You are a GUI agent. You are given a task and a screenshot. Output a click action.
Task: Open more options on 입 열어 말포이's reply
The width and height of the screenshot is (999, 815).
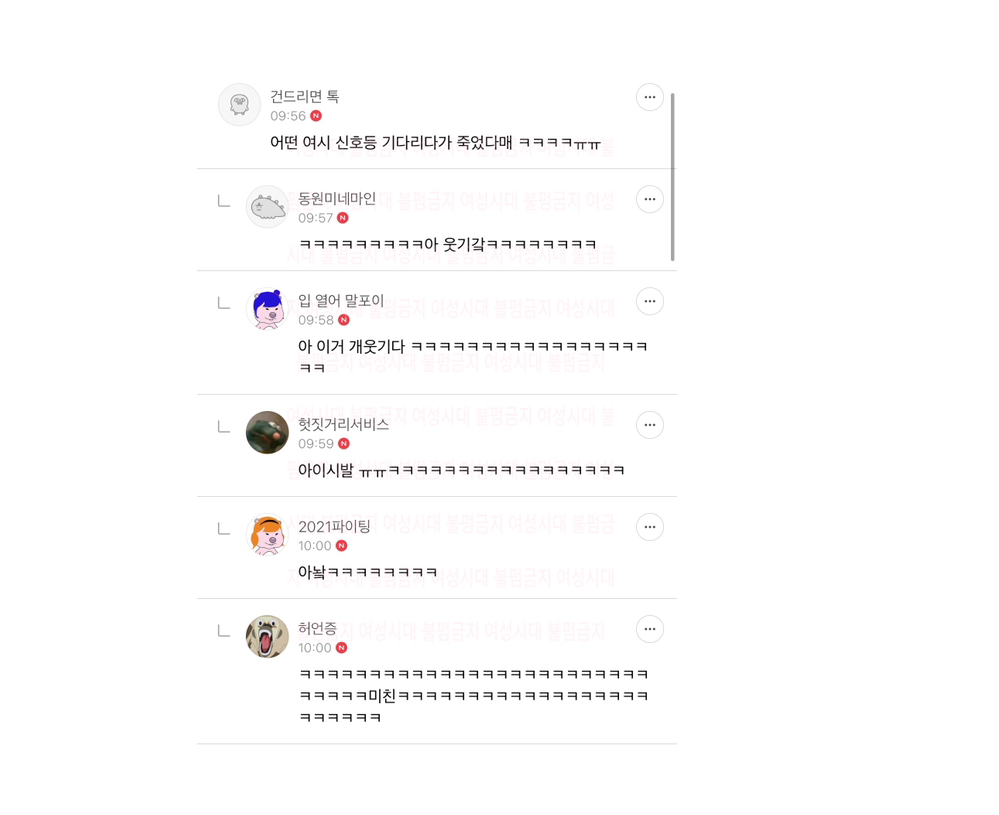(649, 301)
